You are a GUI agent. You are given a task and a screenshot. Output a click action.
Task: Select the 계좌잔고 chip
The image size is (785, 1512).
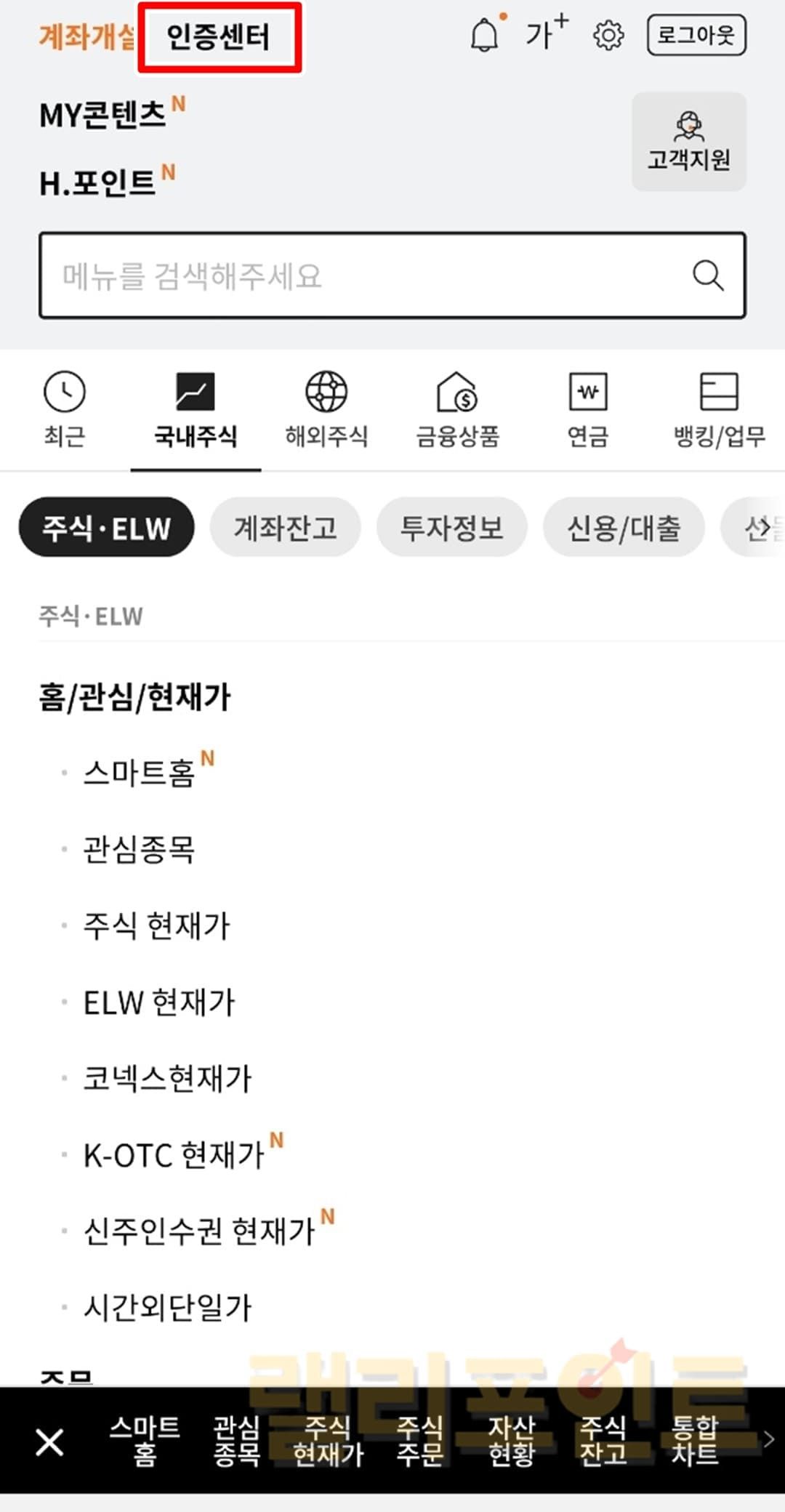pyautogui.click(x=285, y=528)
